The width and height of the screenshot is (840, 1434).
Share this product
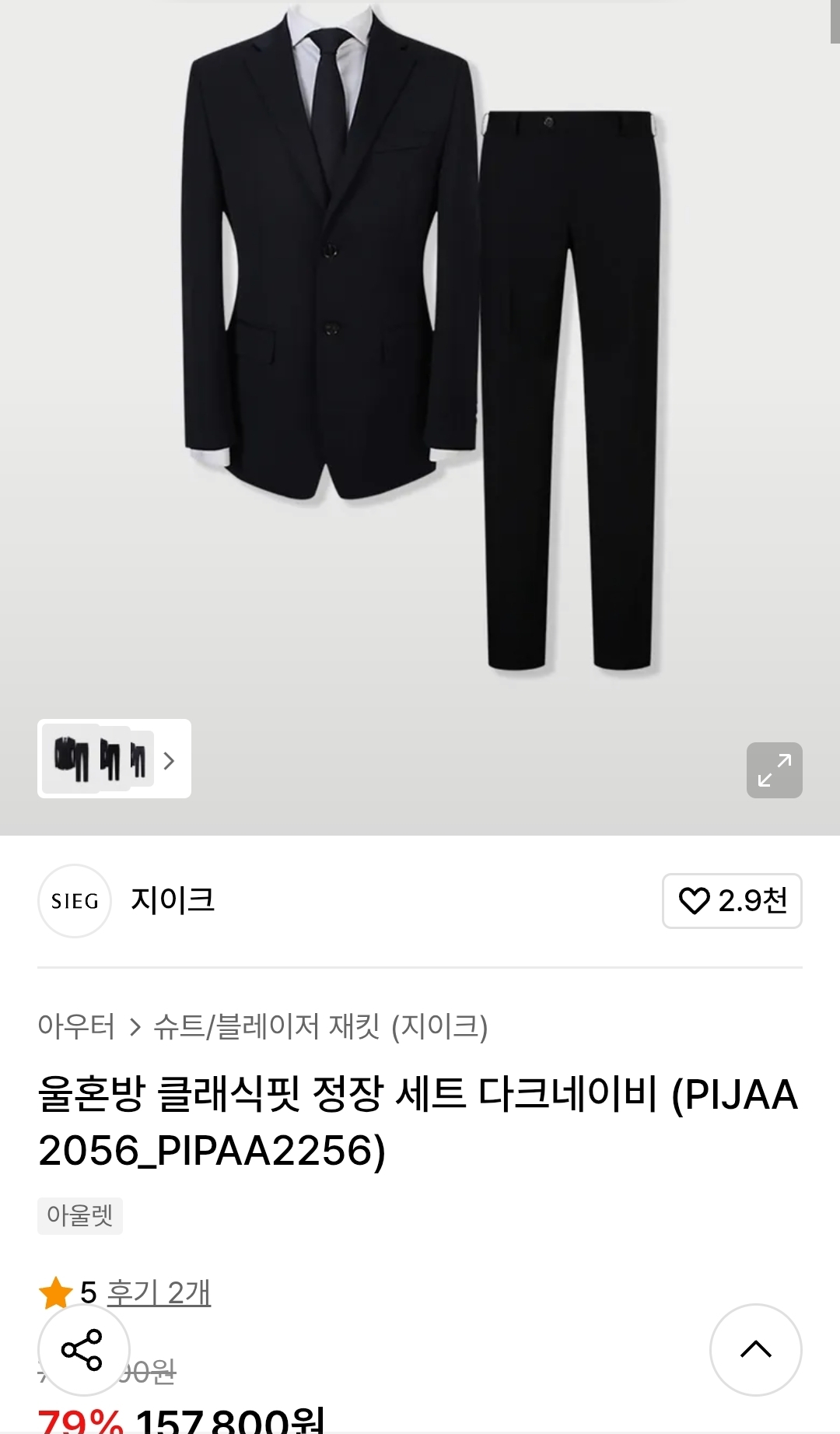pos(83,1350)
